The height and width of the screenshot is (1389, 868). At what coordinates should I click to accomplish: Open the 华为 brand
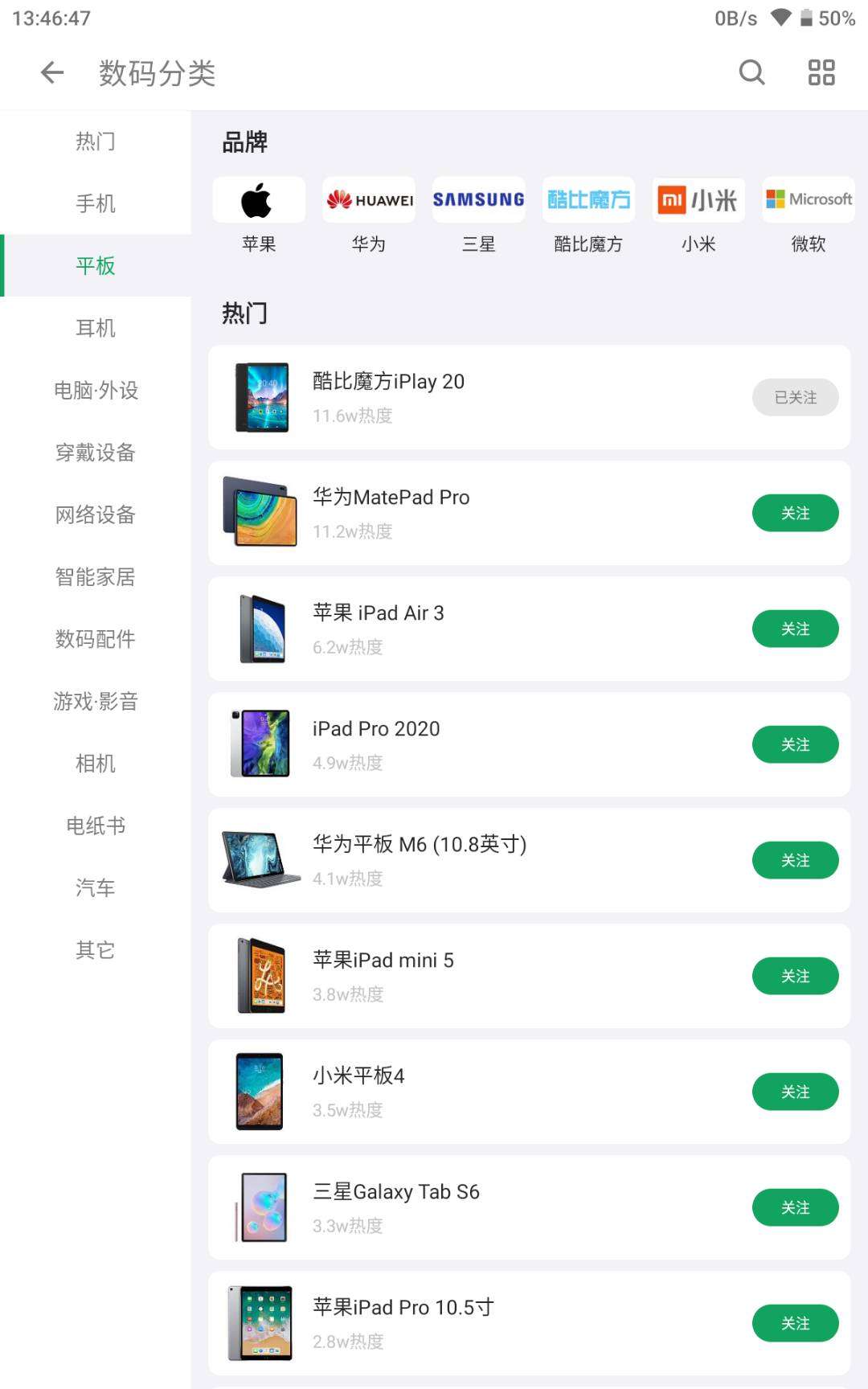tap(369, 215)
